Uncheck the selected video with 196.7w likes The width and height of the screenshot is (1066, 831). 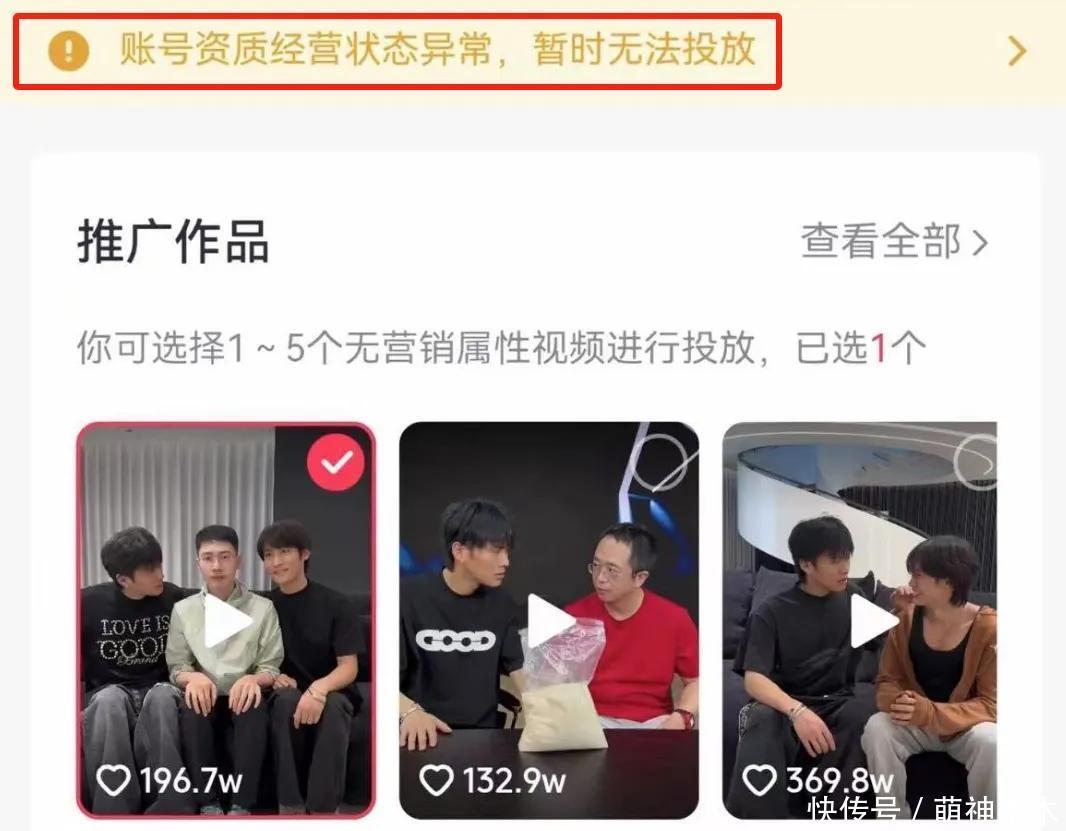tap(335, 462)
